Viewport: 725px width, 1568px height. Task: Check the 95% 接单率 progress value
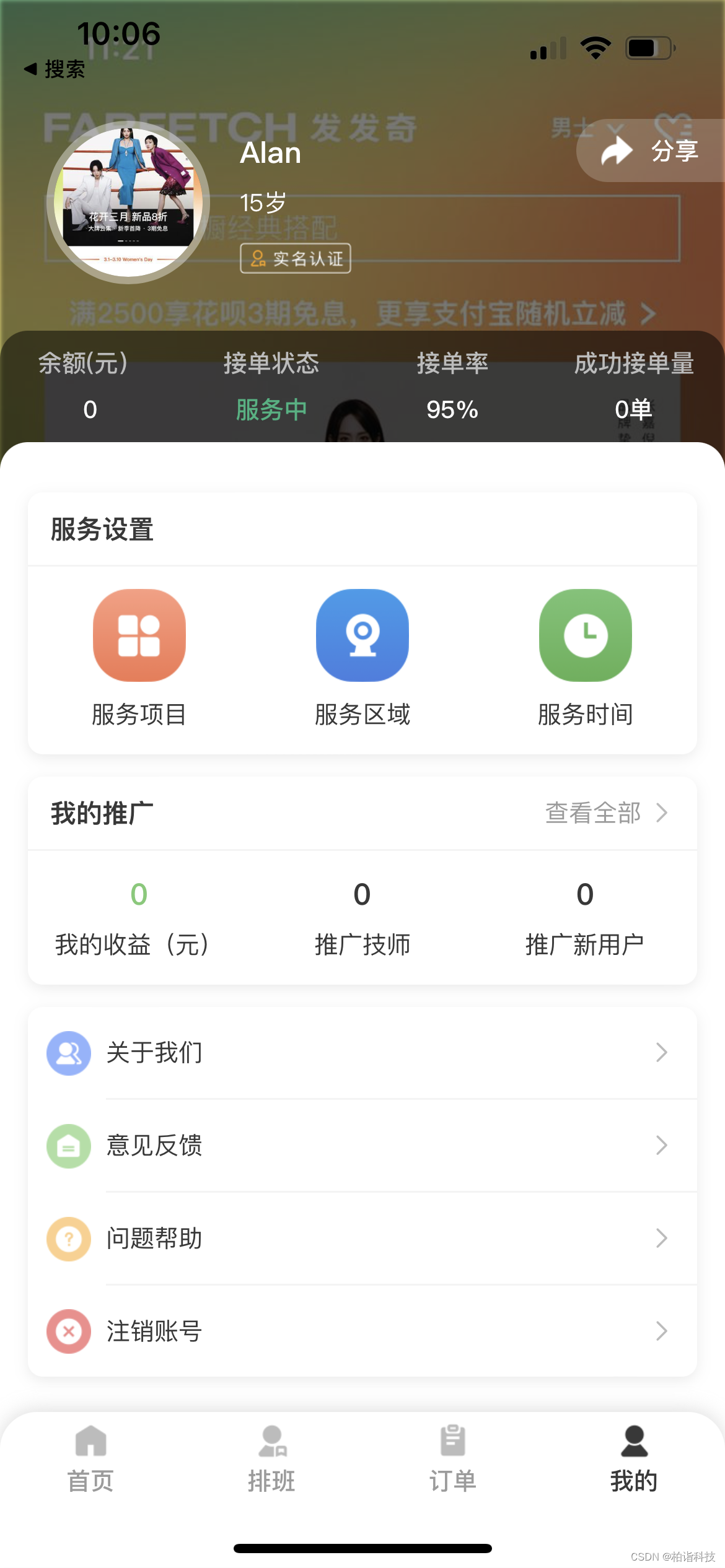tap(452, 409)
